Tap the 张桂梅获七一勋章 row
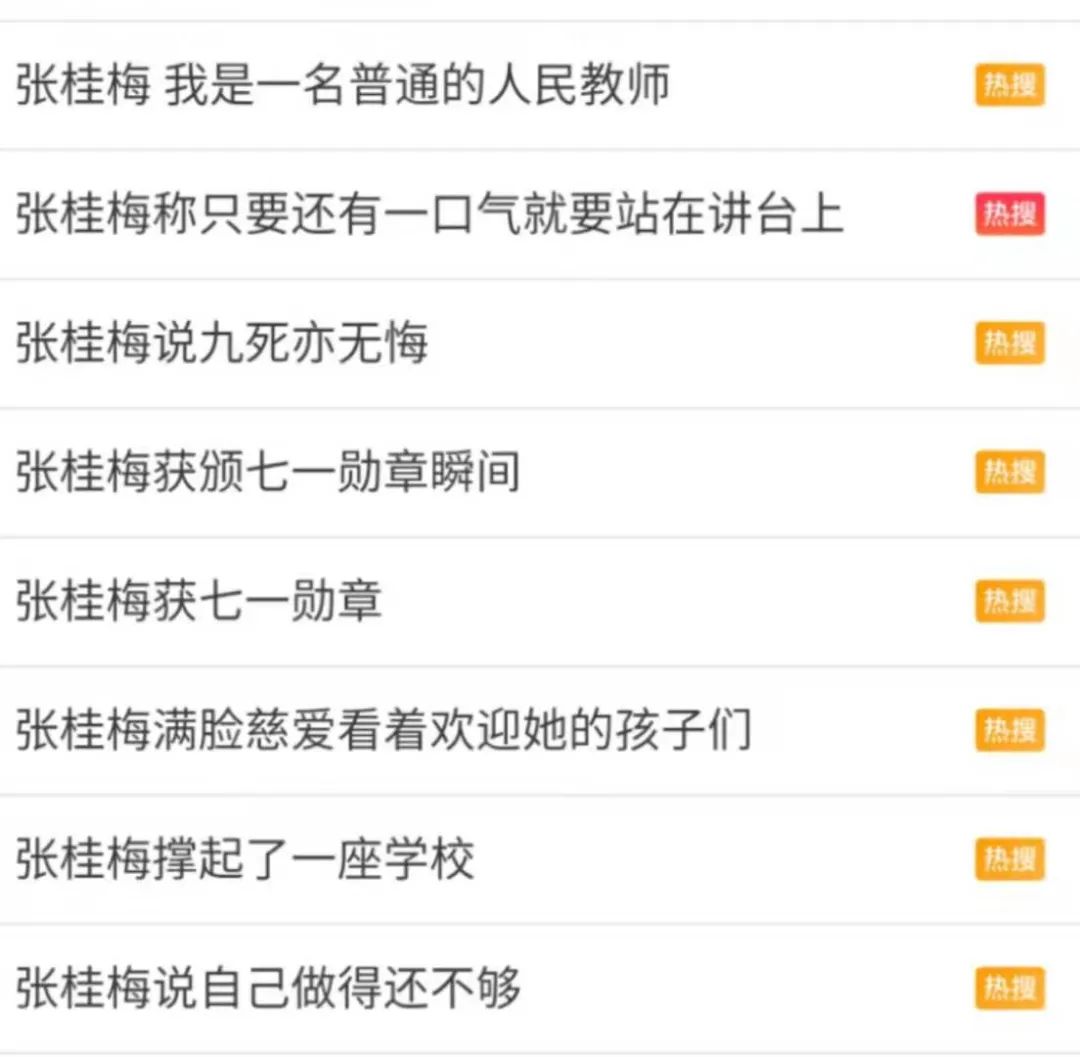1080x1057 pixels. (199, 602)
